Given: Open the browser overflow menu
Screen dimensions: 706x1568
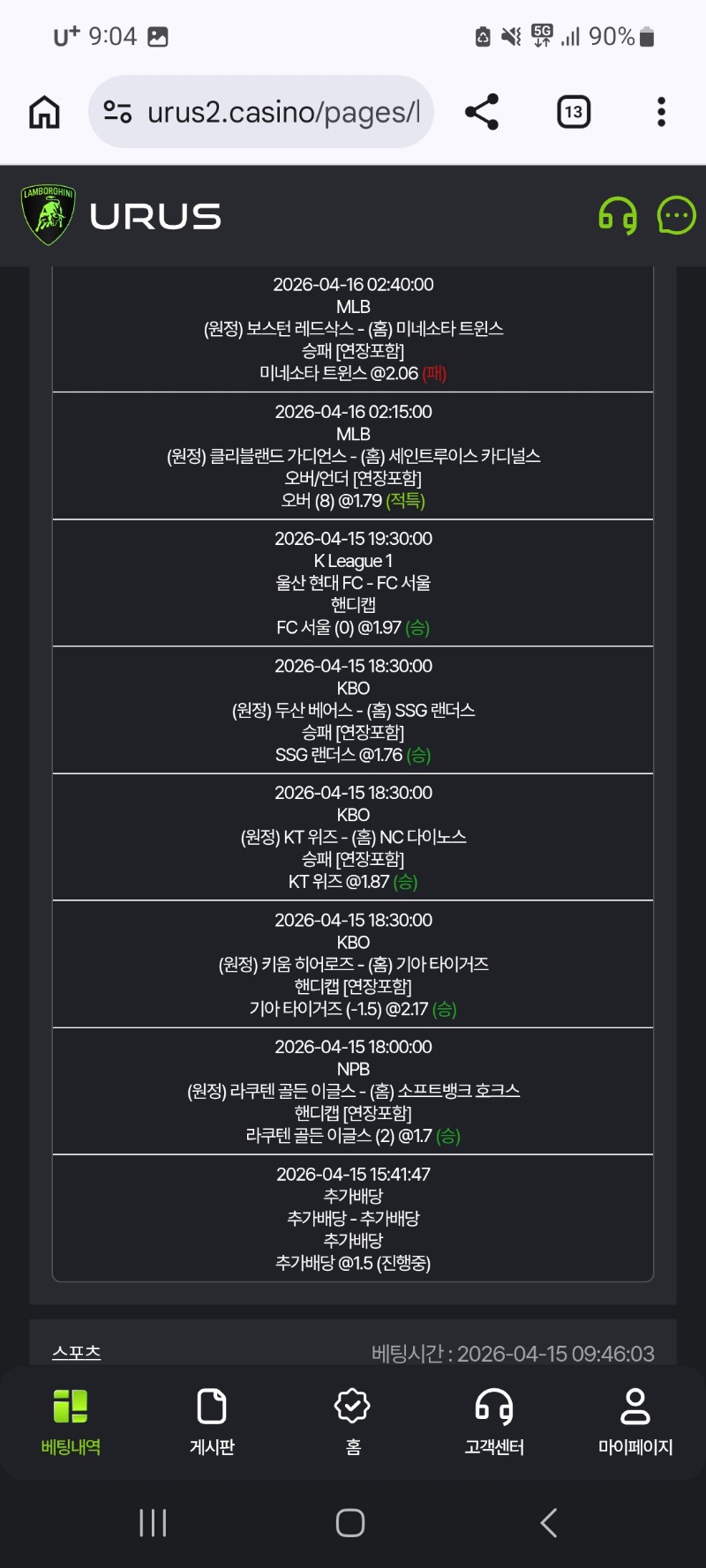Looking at the screenshot, I should coord(661,112).
